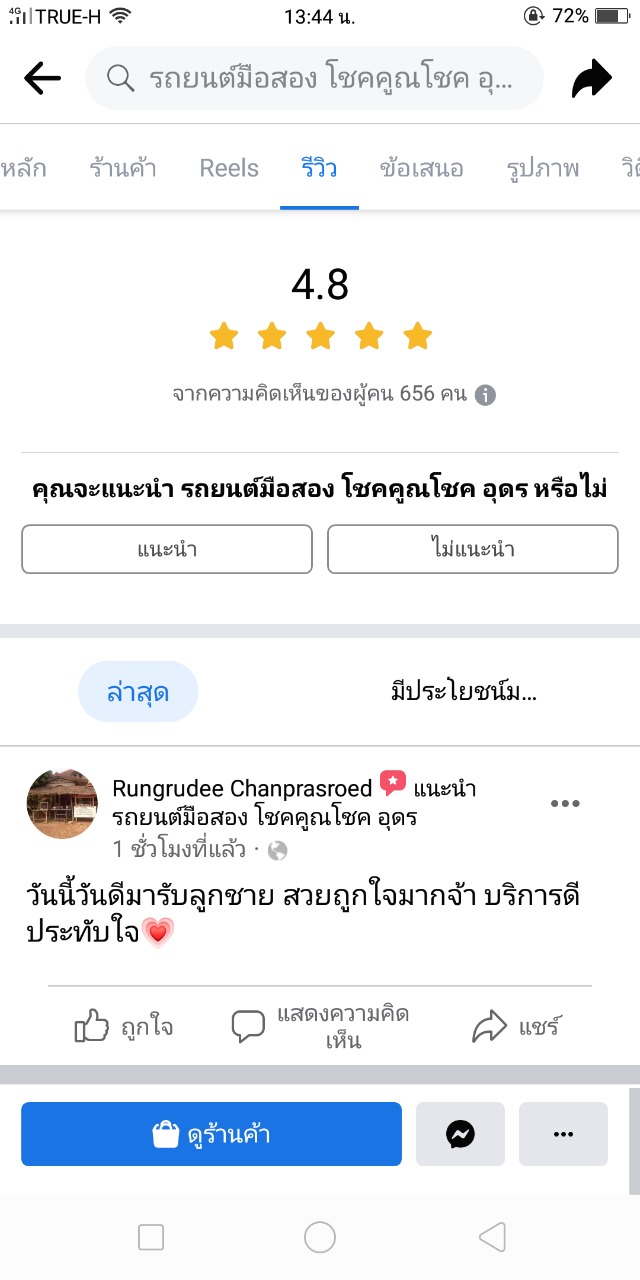Viewport: 640px width, 1280px height.
Task: Select the ล่าสุด review filter
Action: [x=138, y=692]
